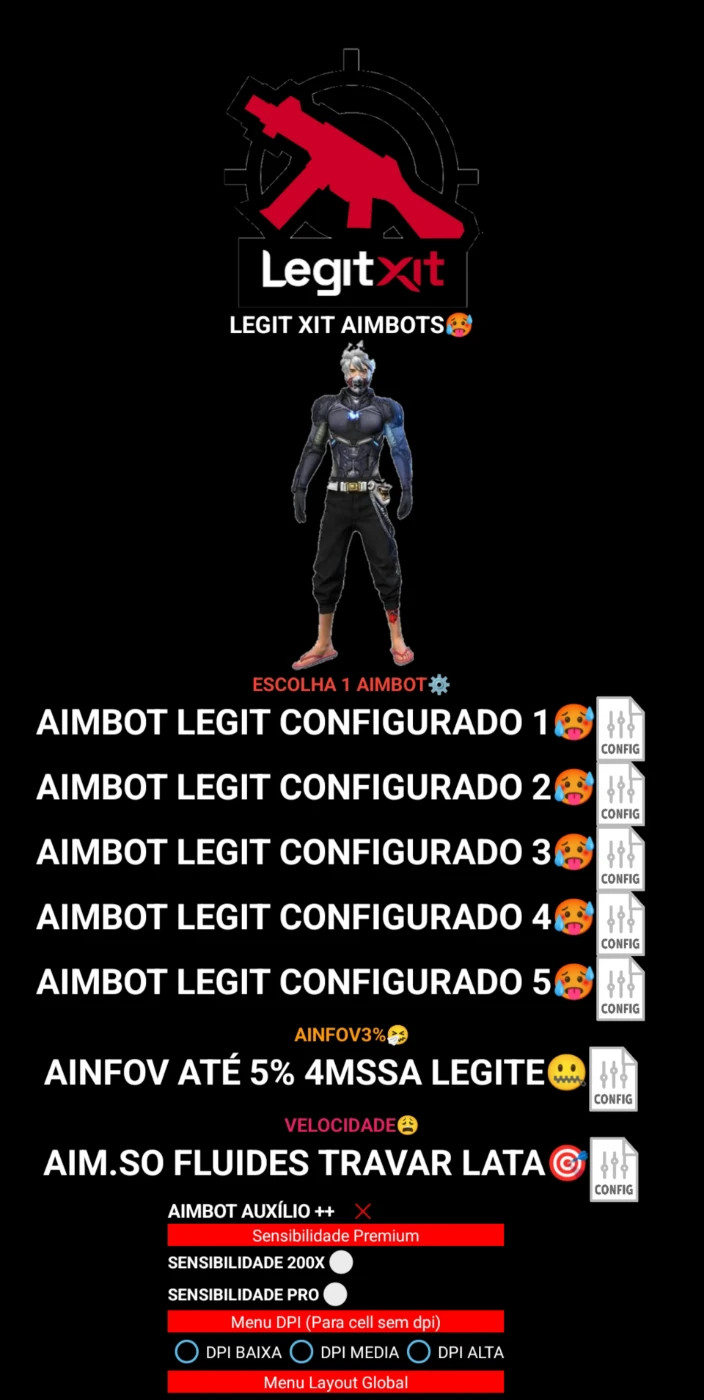Enable SENSIBILIDADE PRO switch
Viewport: 704px width, 1400px height.
[x=336, y=1295]
